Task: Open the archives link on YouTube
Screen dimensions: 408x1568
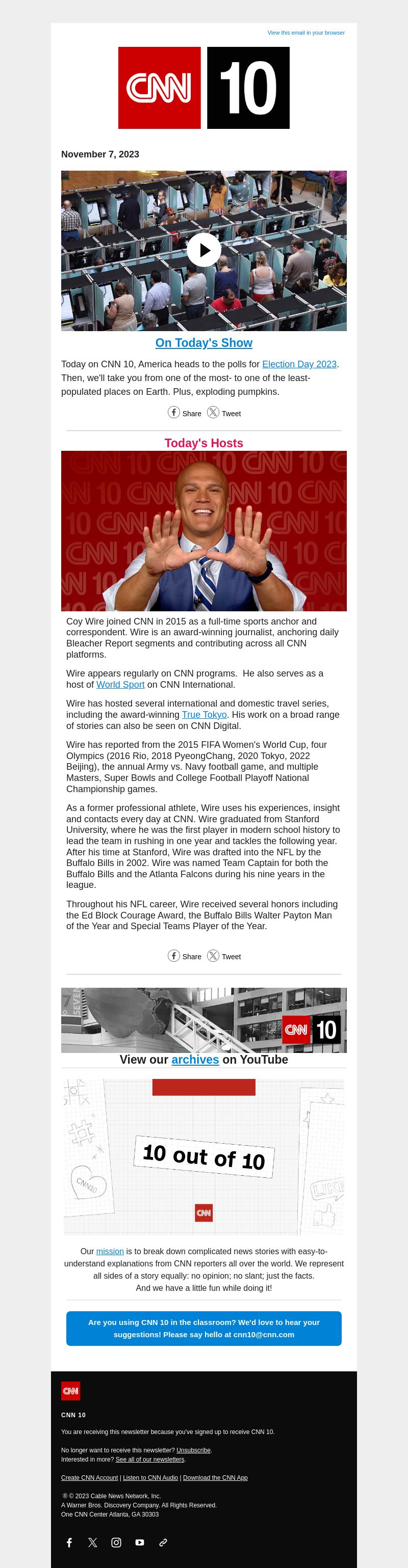Action: pos(195,1059)
